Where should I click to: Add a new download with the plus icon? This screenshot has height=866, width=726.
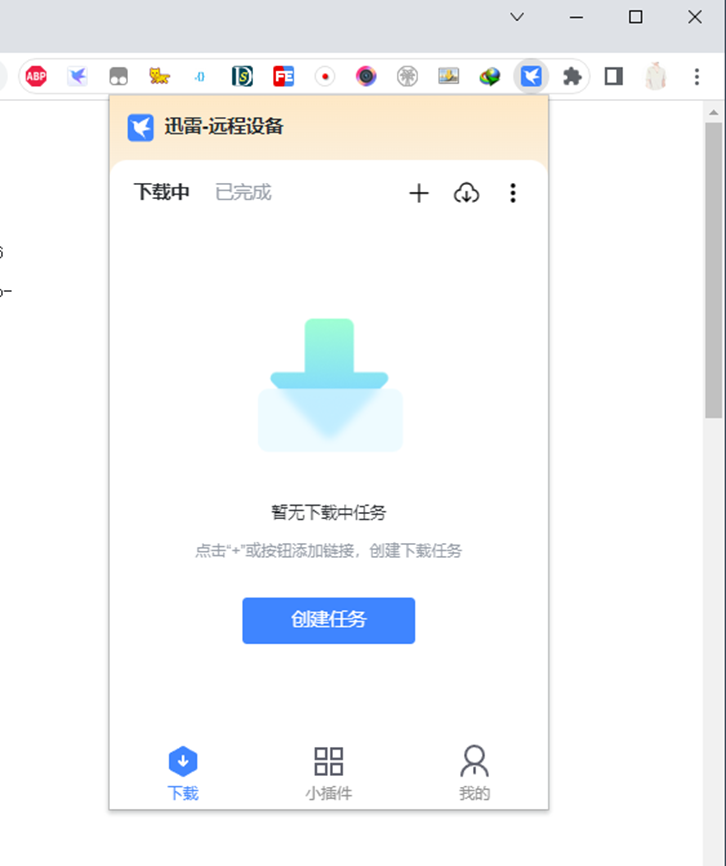[419, 194]
